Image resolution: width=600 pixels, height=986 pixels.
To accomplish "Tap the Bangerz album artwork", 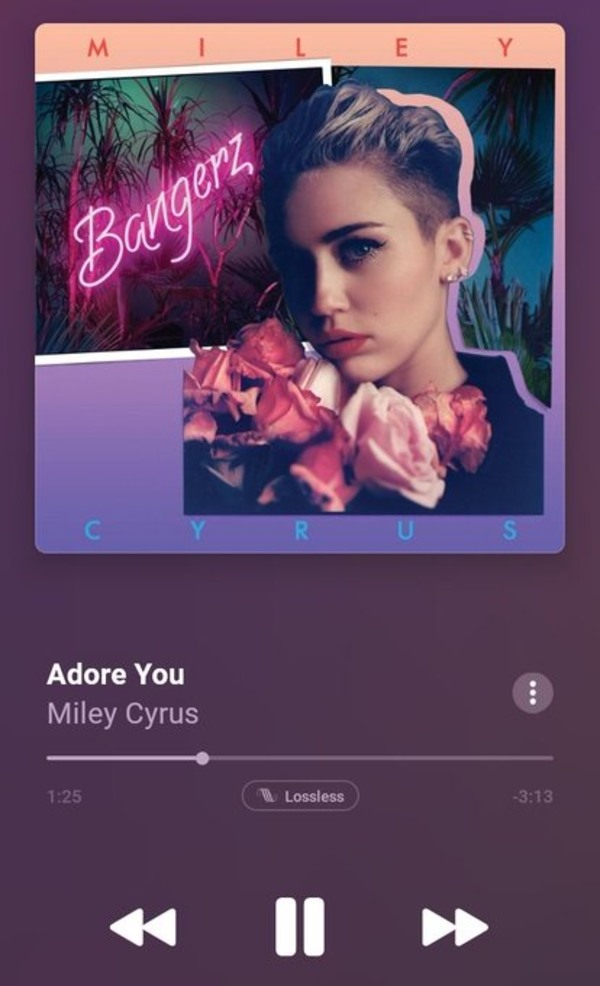I will point(300,288).
